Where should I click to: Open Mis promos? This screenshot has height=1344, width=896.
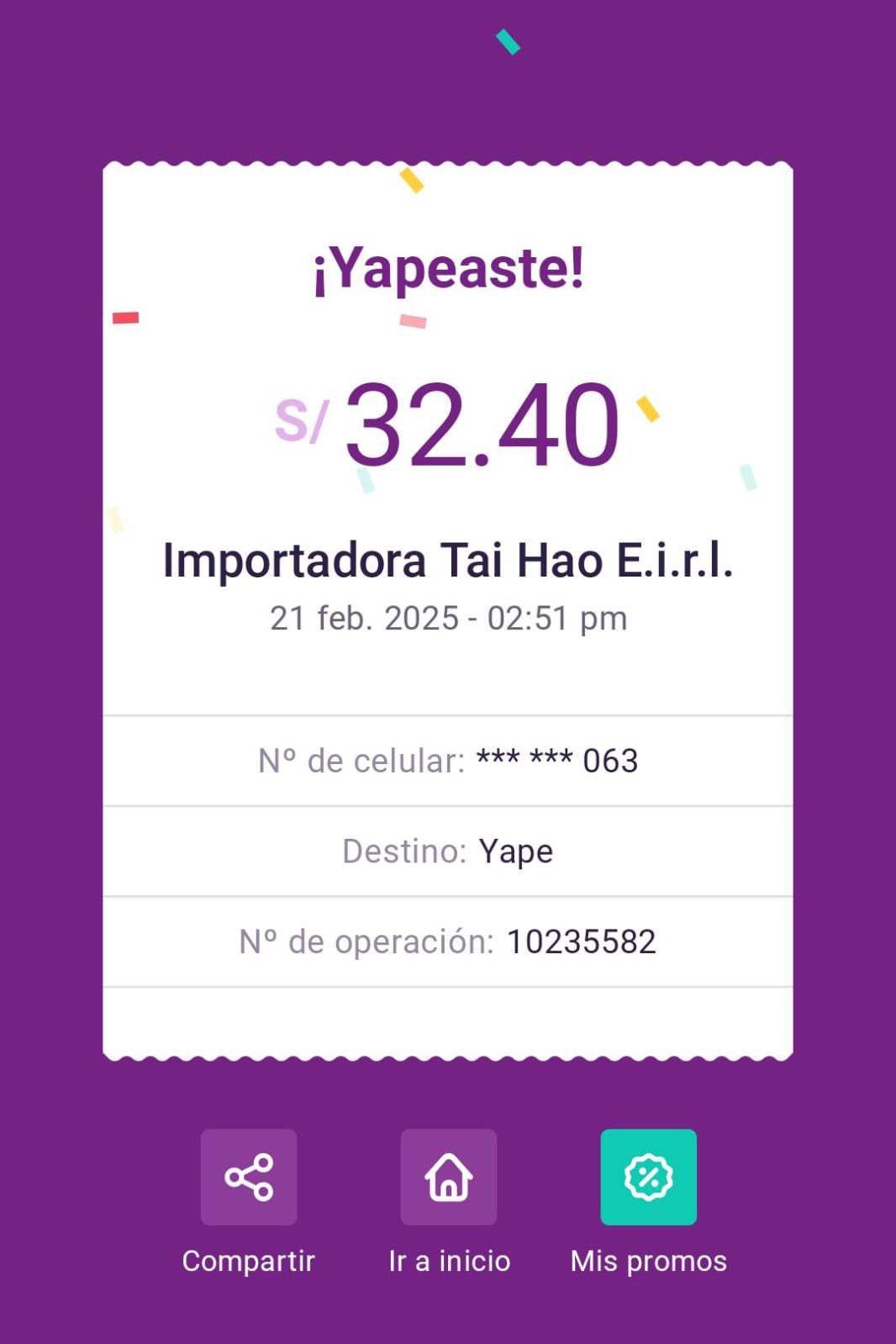click(648, 1177)
